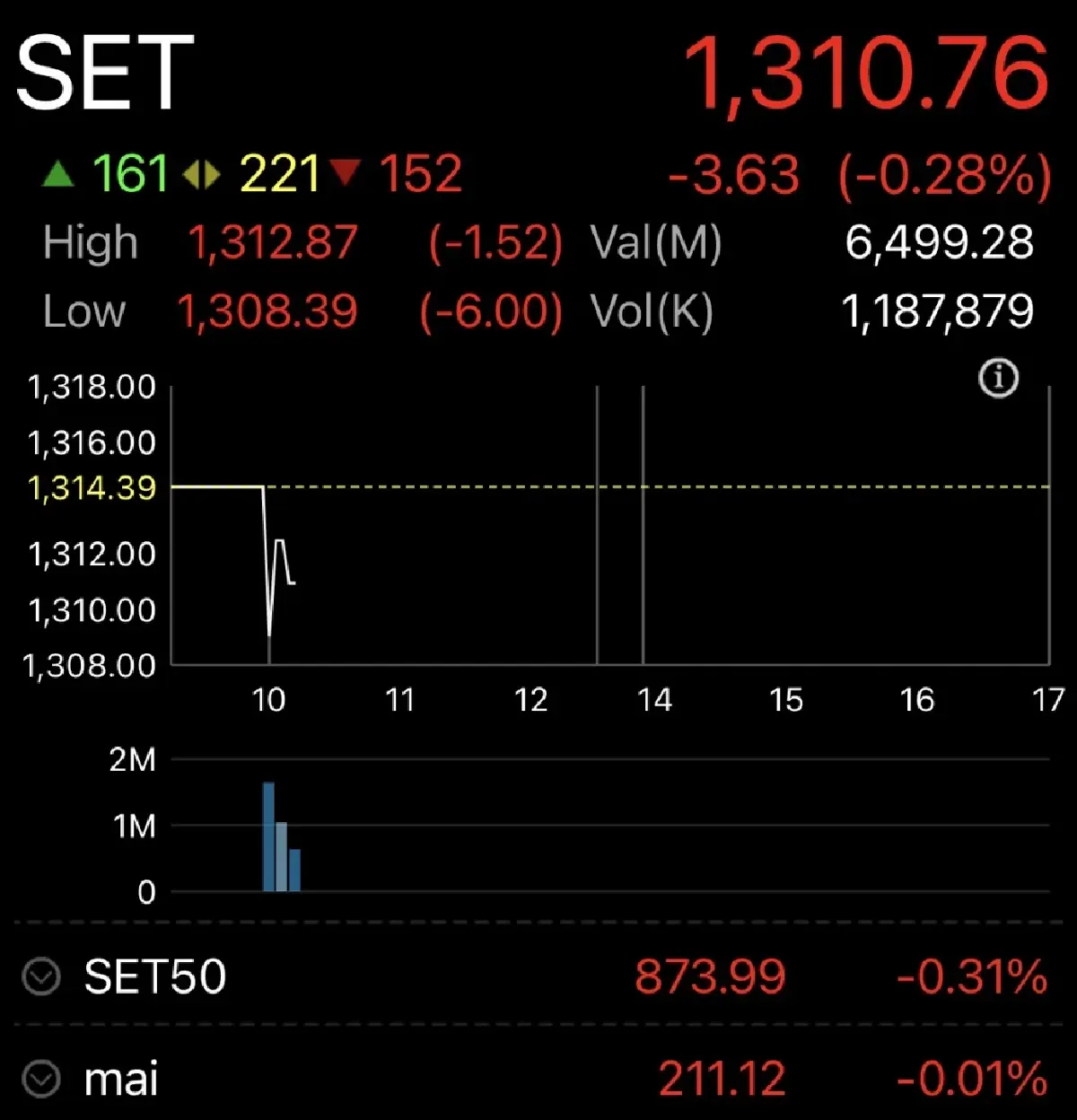Click the Val(M) figure 6,499.28
Viewport: 1077px width, 1120px height.
coord(941,242)
